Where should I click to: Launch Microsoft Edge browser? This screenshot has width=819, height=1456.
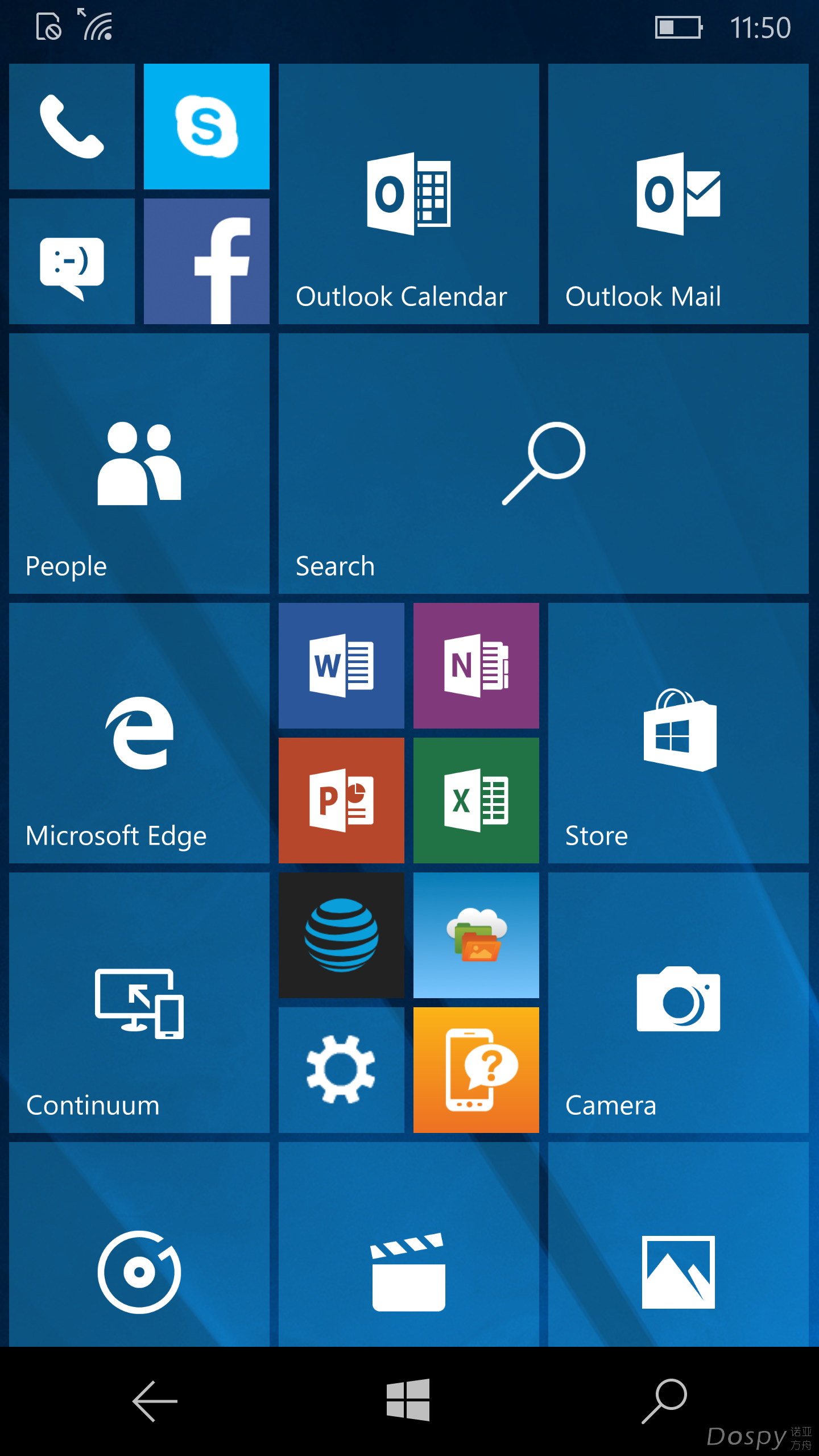[139, 733]
